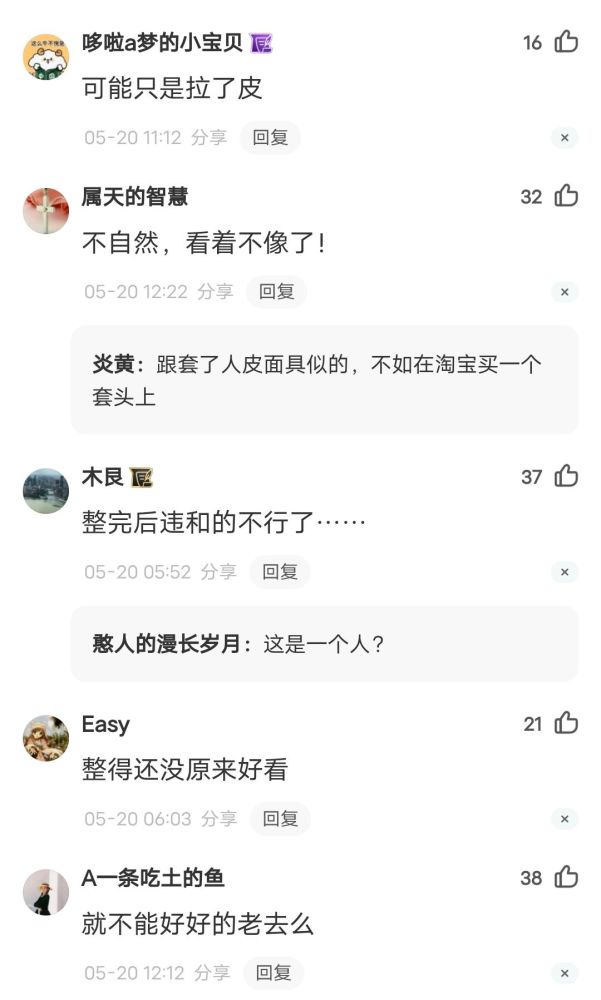
Task: Dismiss 木艮's comment with the x
Action: [x=565, y=572]
